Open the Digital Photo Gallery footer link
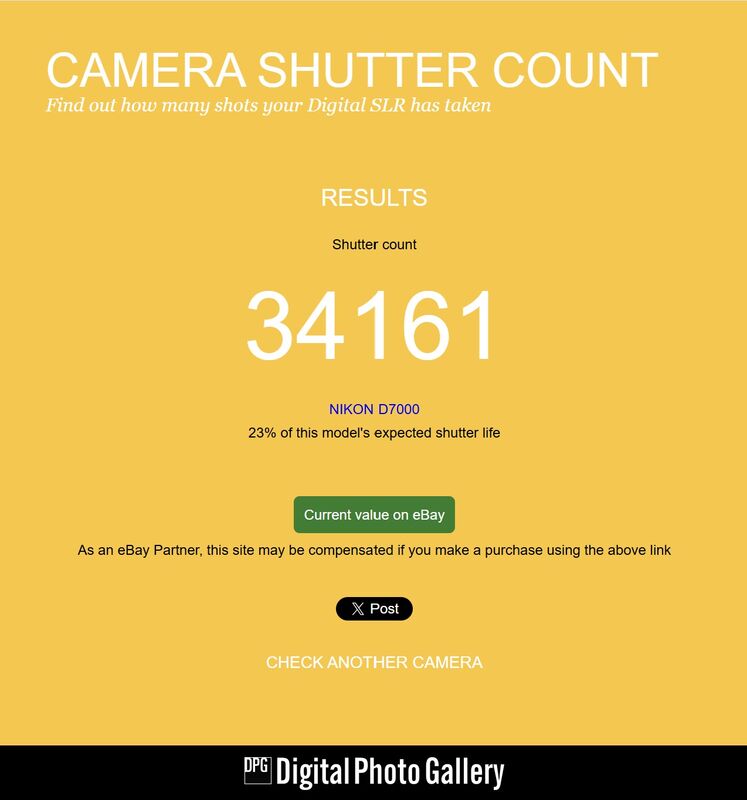Viewport: 747px width, 800px height. pos(374,772)
